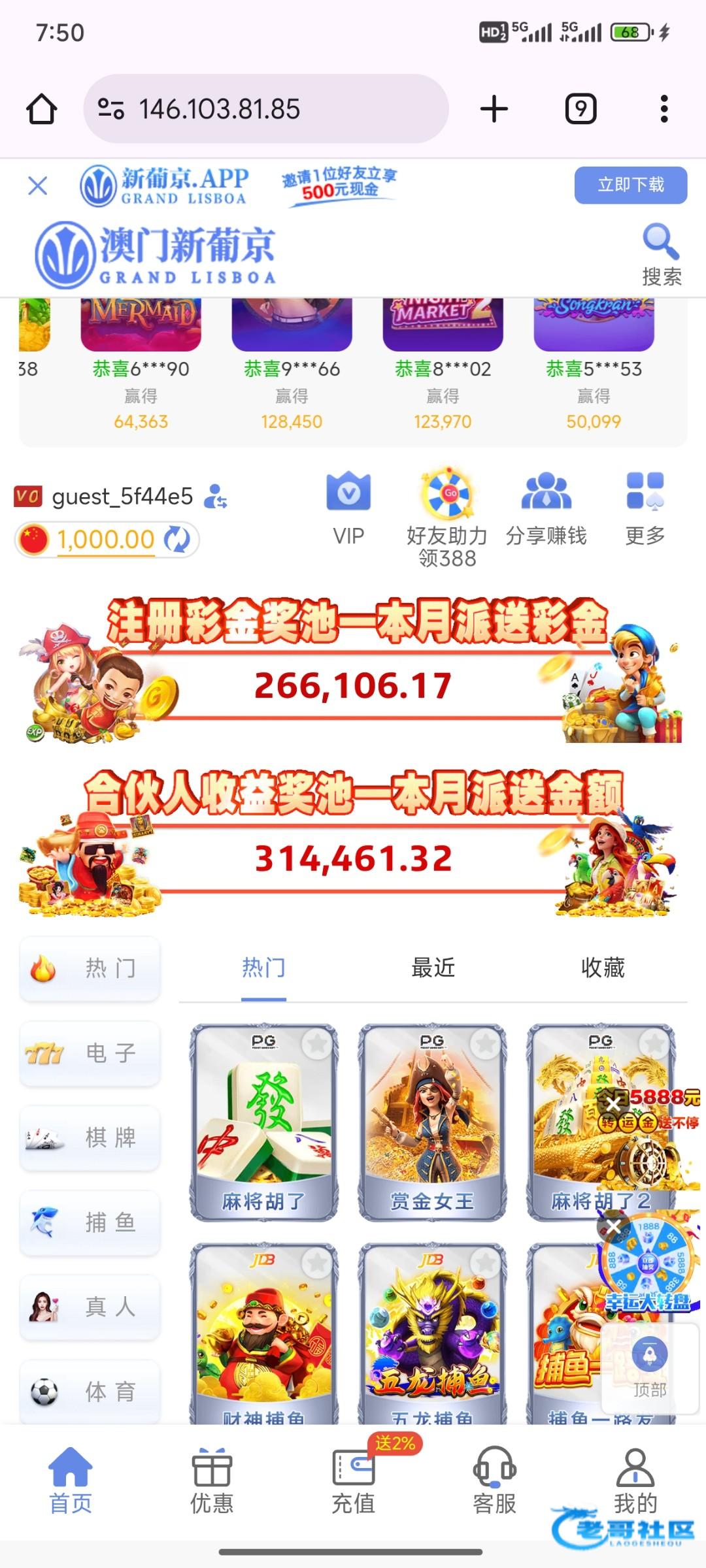Tap the 立即下载 download button
Screen dimensions: 706x1568
tap(630, 185)
